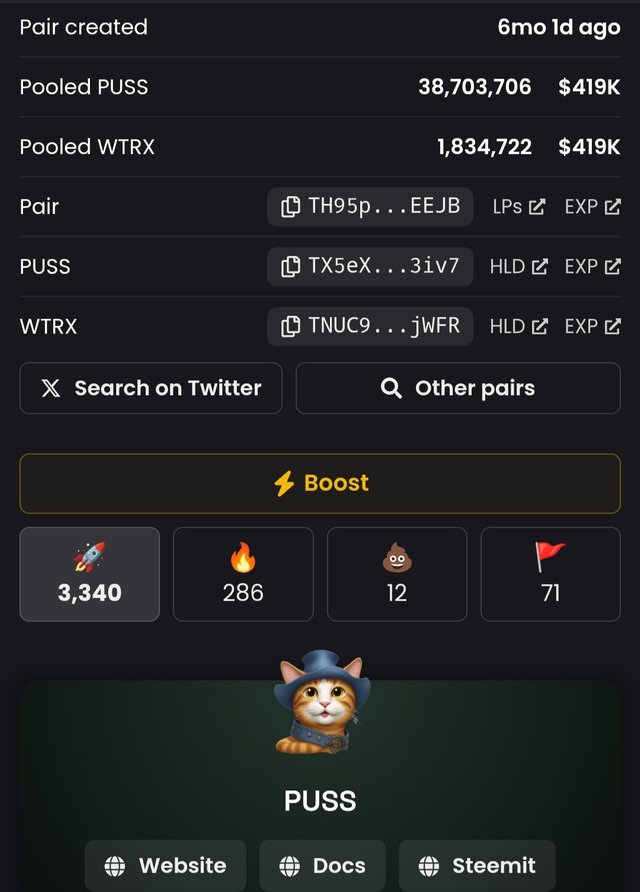
Task: Tap Search on Twitter
Action: (x=151, y=388)
